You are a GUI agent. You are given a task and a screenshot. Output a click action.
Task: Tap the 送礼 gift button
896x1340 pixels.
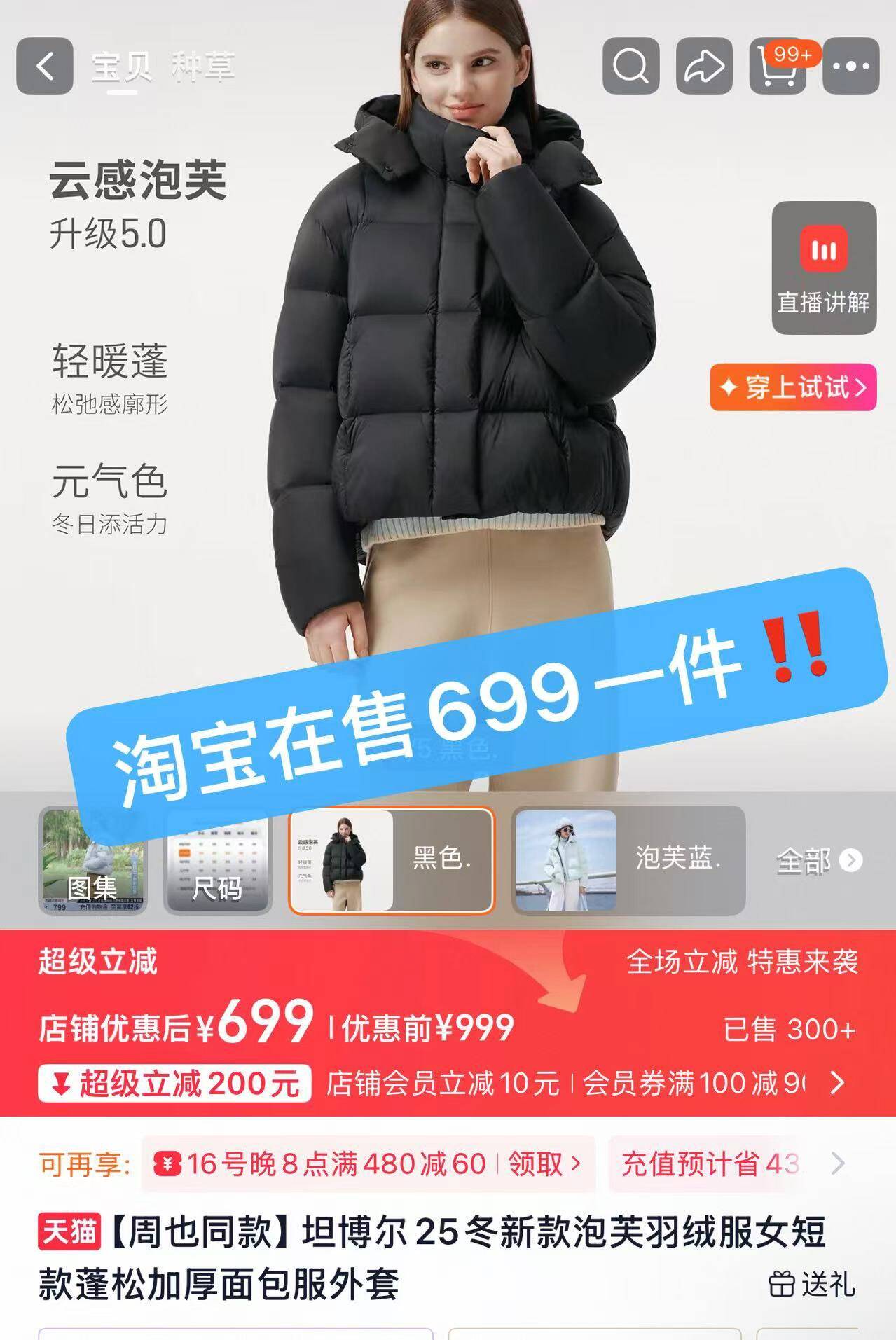(x=812, y=1284)
